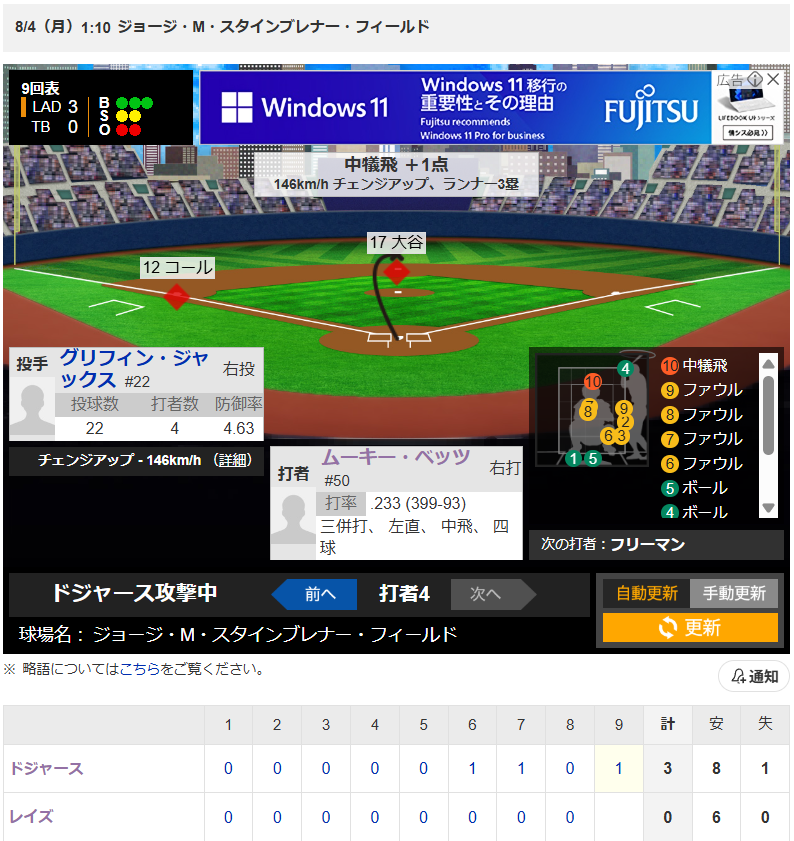The height and width of the screenshot is (841, 794).
Task: Select auto-update mode 自動更新
Action: [646, 593]
